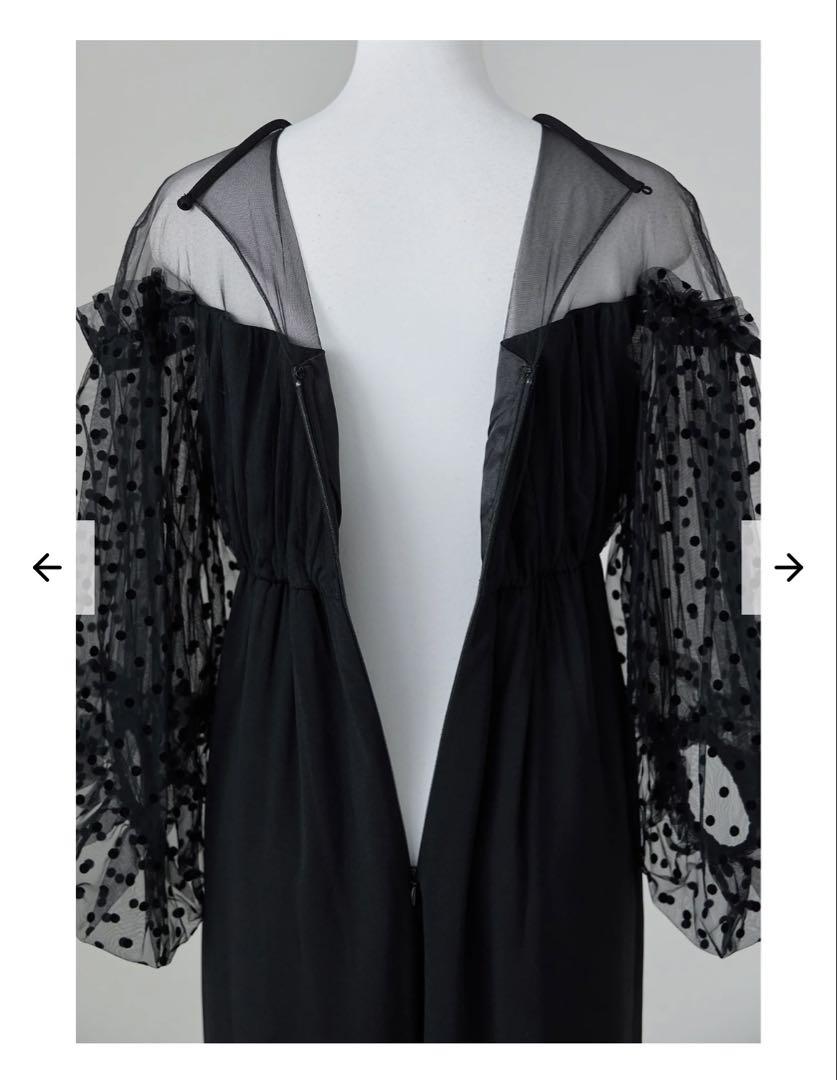
Task: Go to the previous product image
Action: click(47, 567)
